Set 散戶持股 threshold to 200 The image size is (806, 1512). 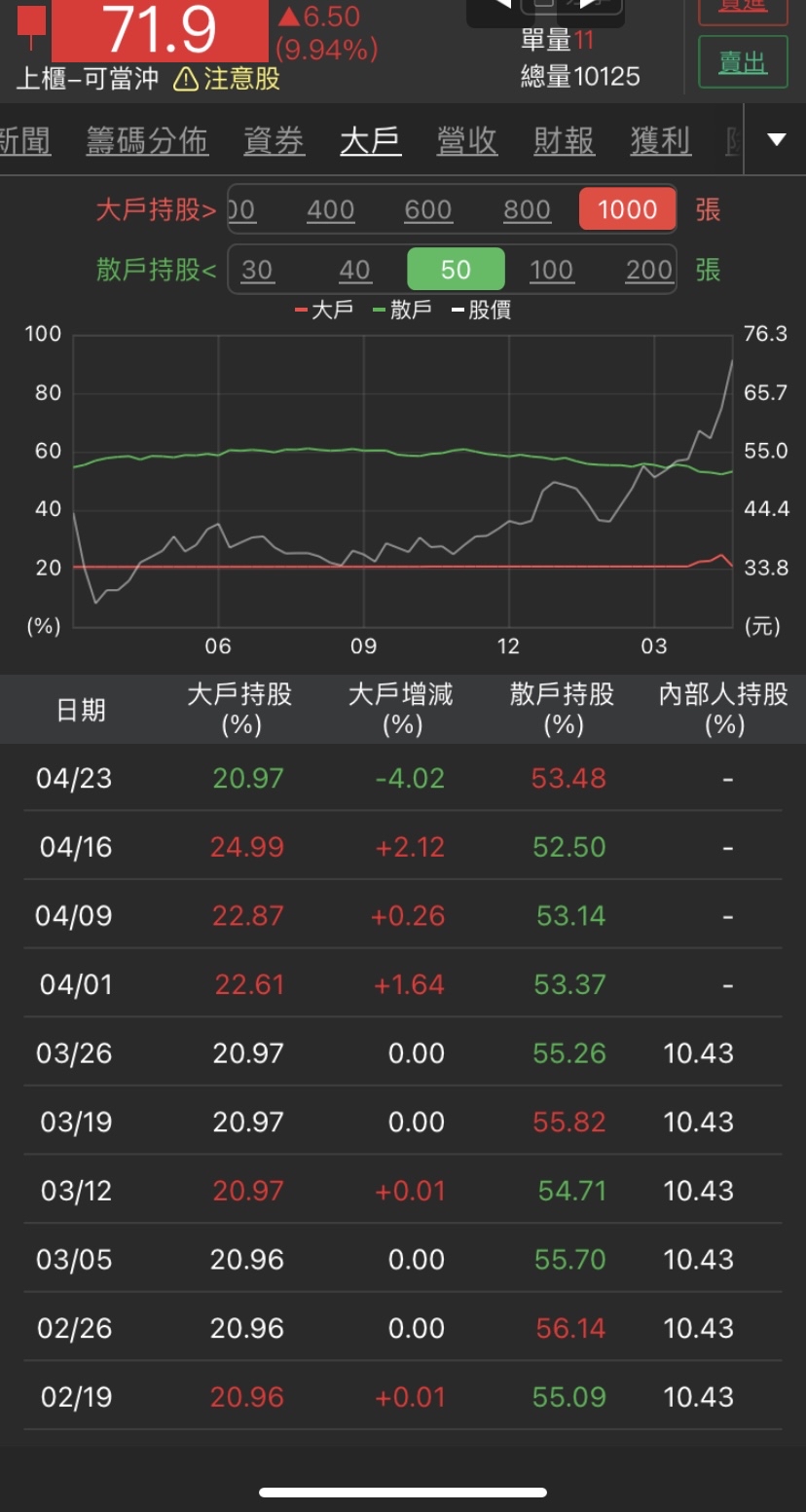[x=648, y=270]
